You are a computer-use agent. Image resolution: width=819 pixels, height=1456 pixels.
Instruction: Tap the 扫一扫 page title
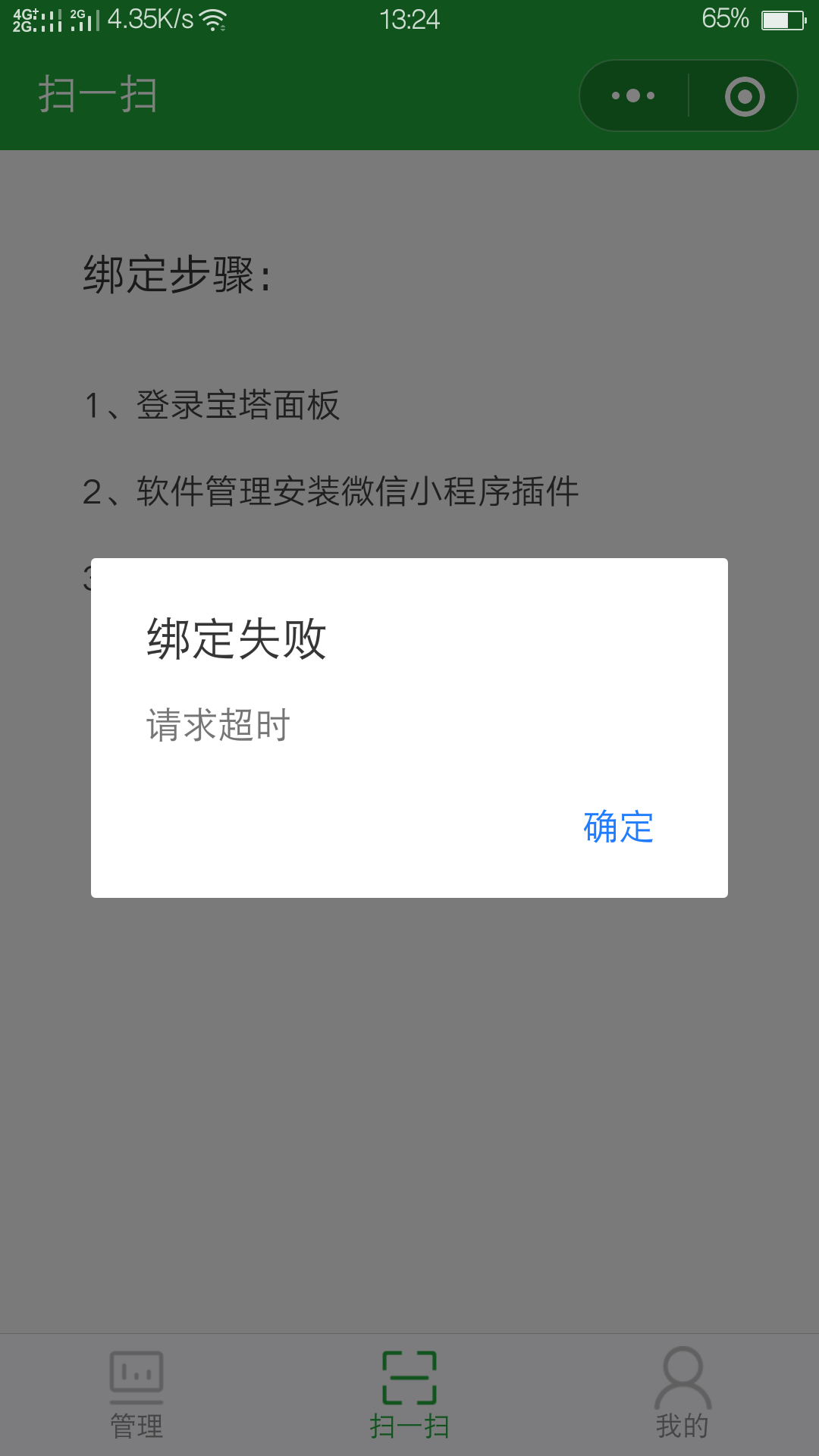97,96
